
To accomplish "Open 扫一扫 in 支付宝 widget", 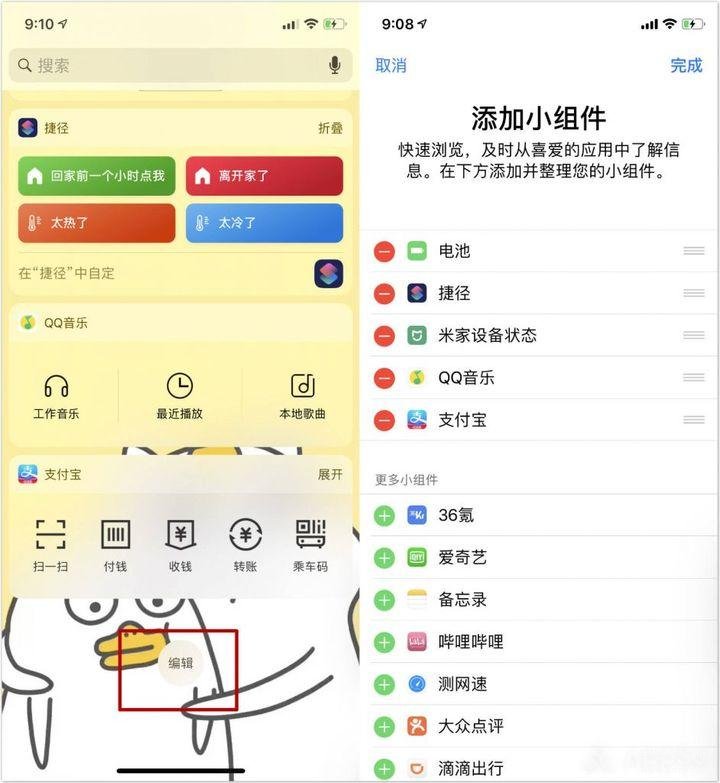I will coord(50,546).
